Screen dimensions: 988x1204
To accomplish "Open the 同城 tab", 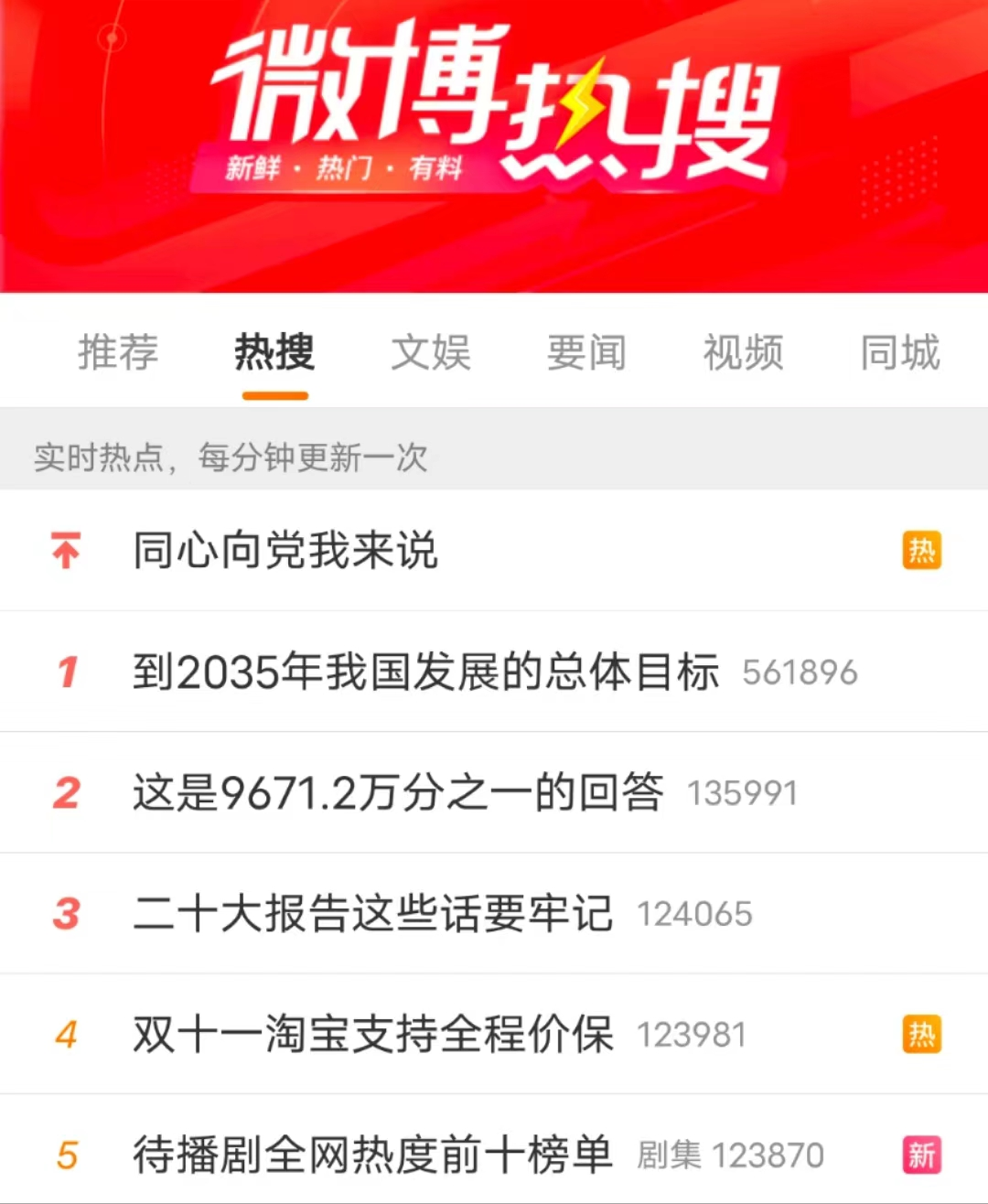I will [899, 352].
